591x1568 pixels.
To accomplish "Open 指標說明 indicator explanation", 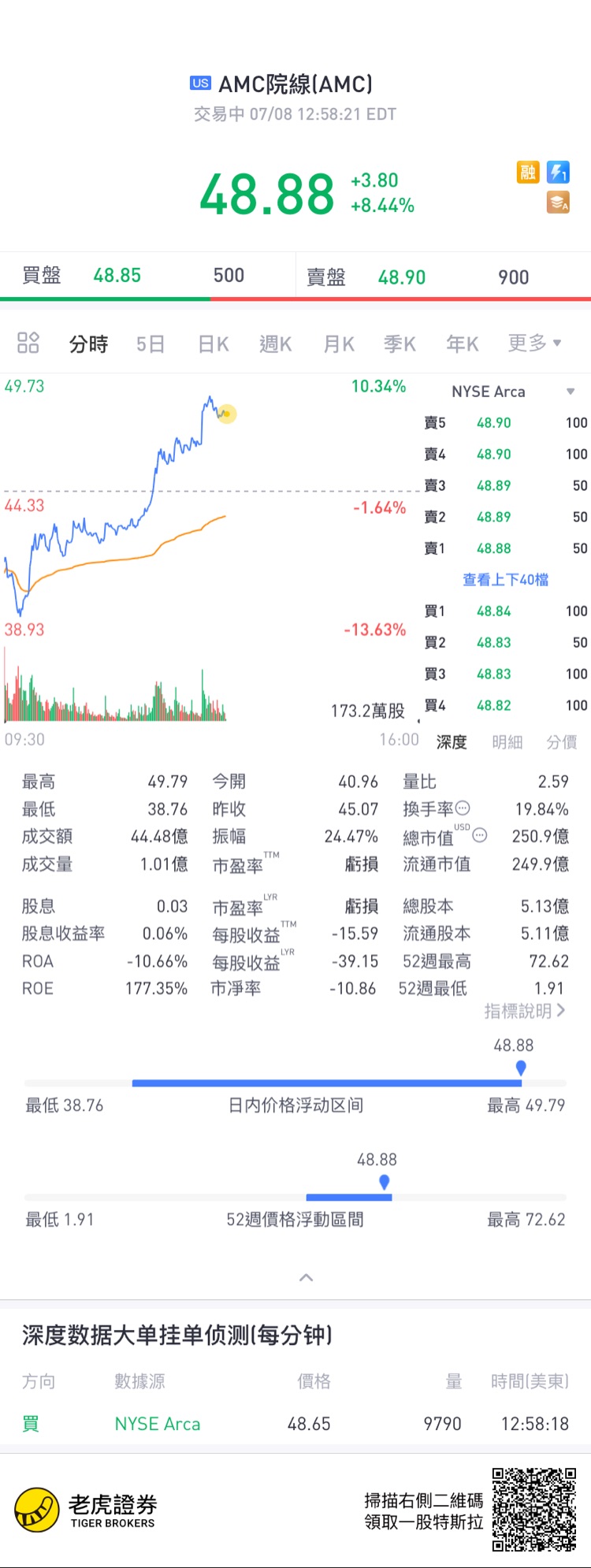I will tap(524, 1011).
